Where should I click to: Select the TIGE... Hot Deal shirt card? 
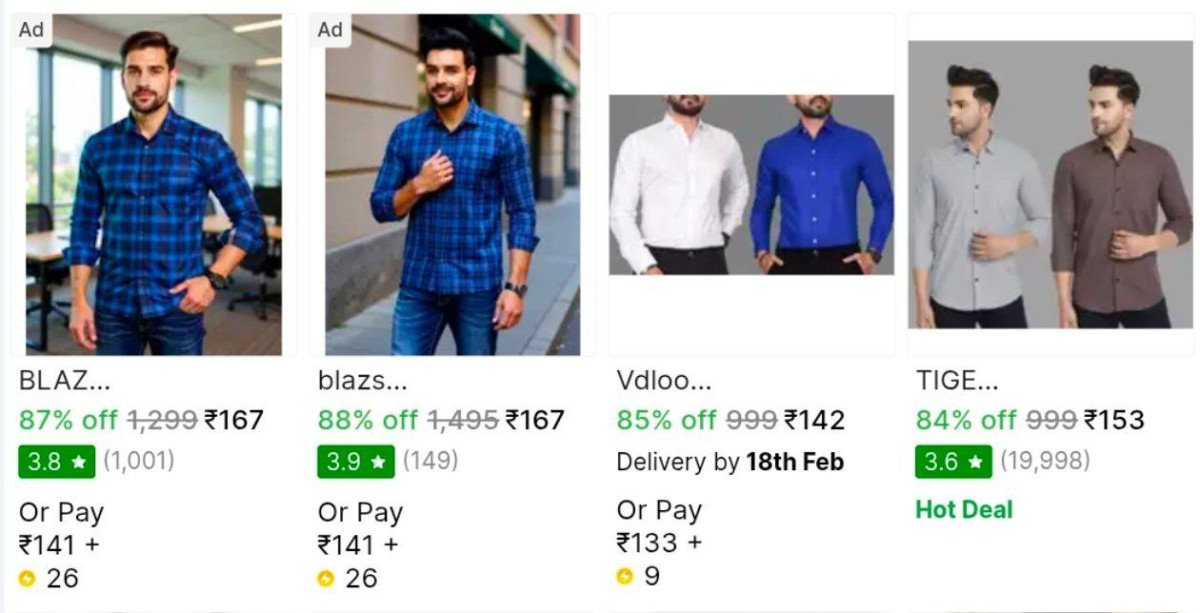click(1050, 186)
